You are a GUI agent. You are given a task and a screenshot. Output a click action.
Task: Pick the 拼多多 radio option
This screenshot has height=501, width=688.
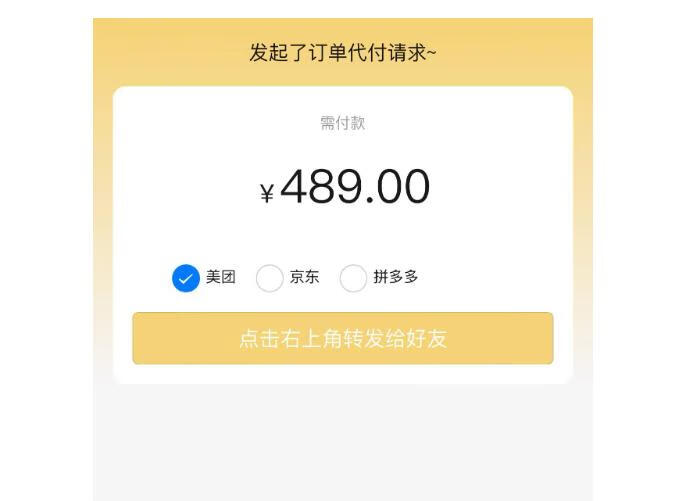coord(354,278)
